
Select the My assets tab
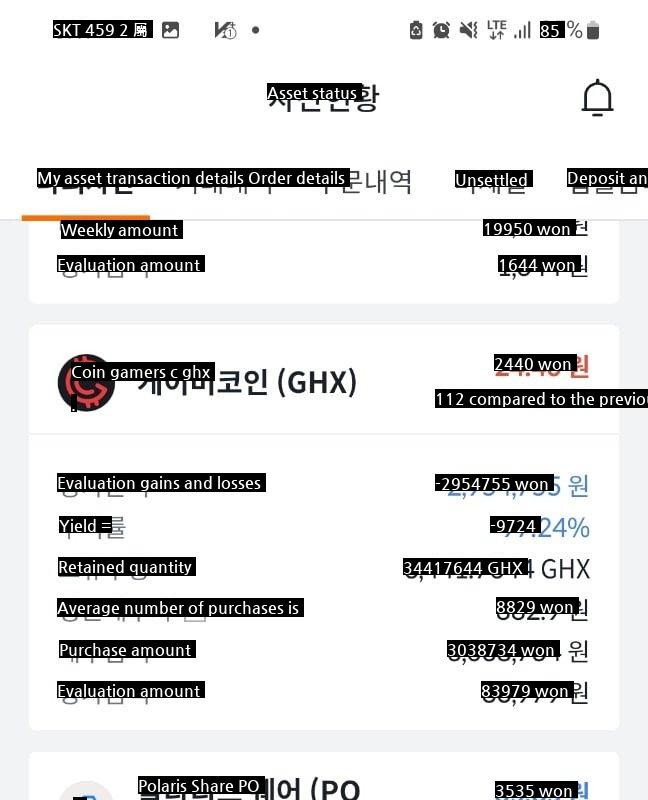86,182
